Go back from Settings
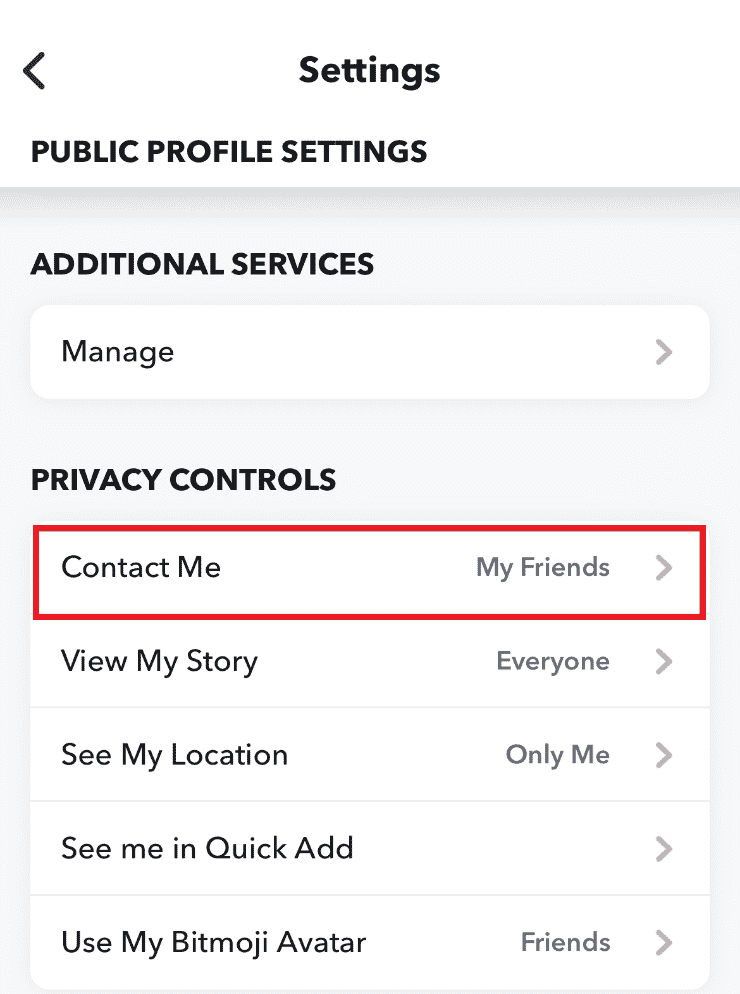Viewport: 740px width, 994px height. 35,71
